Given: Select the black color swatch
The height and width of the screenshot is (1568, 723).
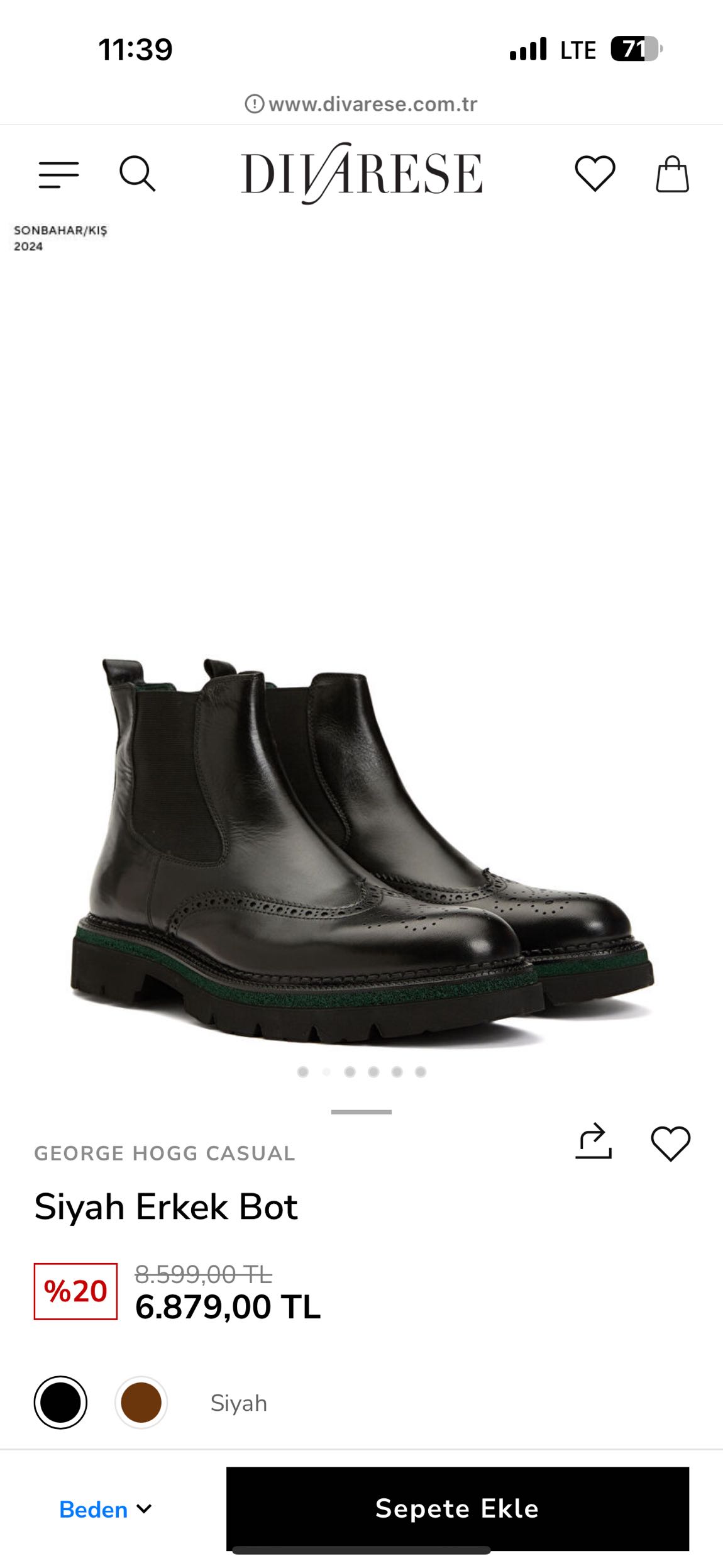Looking at the screenshot, I should pos(60,1403).
